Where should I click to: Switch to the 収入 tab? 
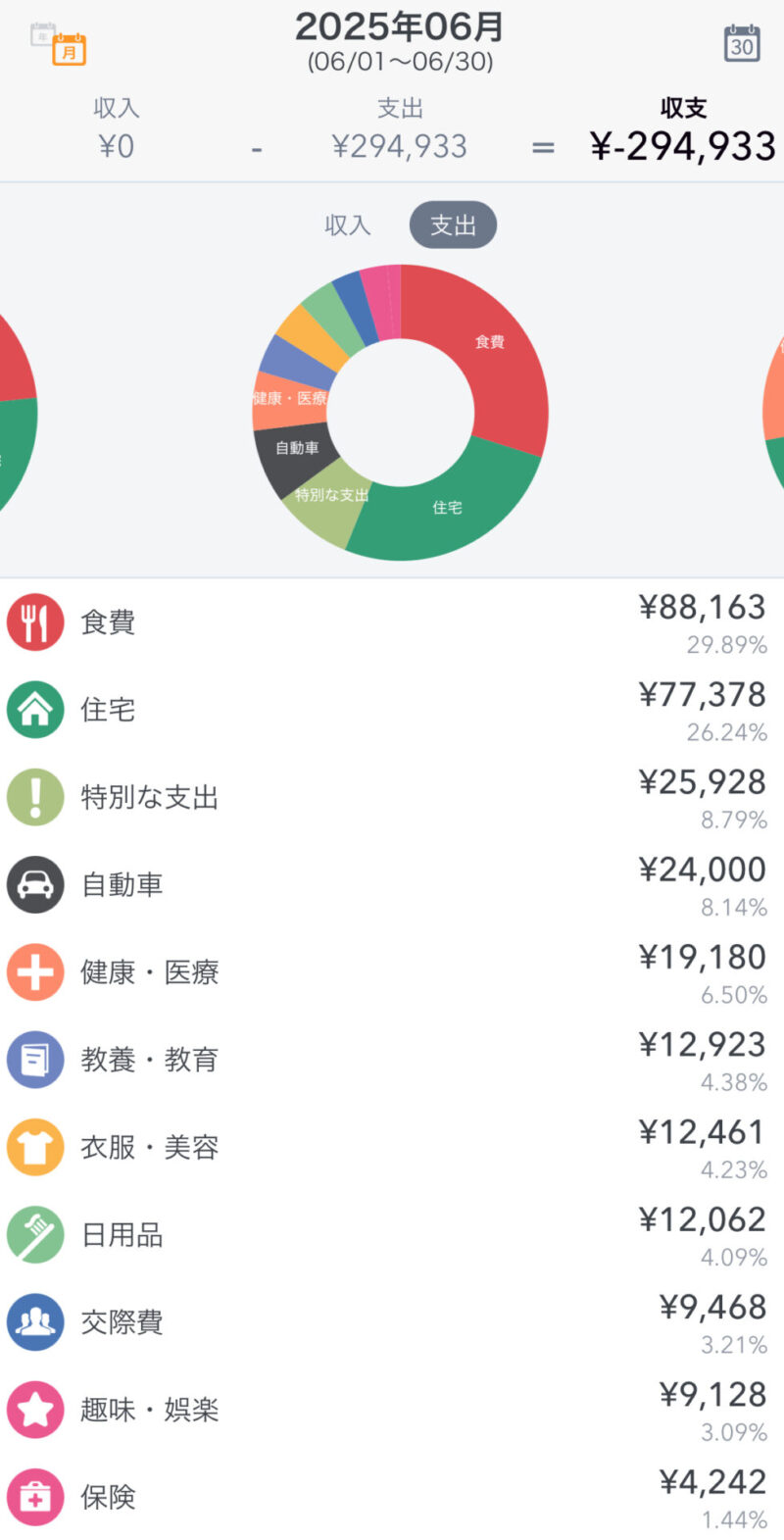[x=348, y=225]
